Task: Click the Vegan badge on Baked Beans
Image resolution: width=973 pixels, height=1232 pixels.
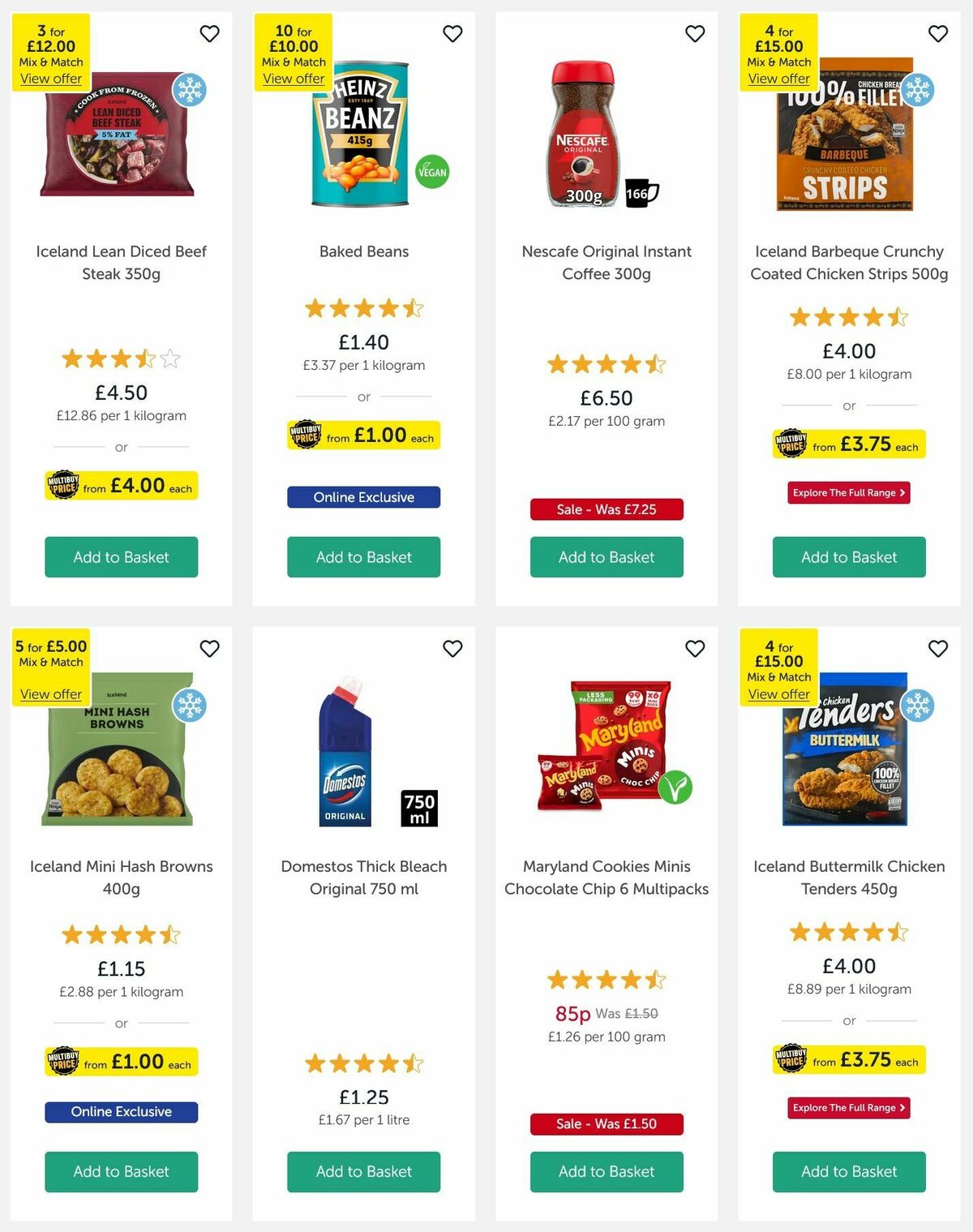Action: coord(432,171)
